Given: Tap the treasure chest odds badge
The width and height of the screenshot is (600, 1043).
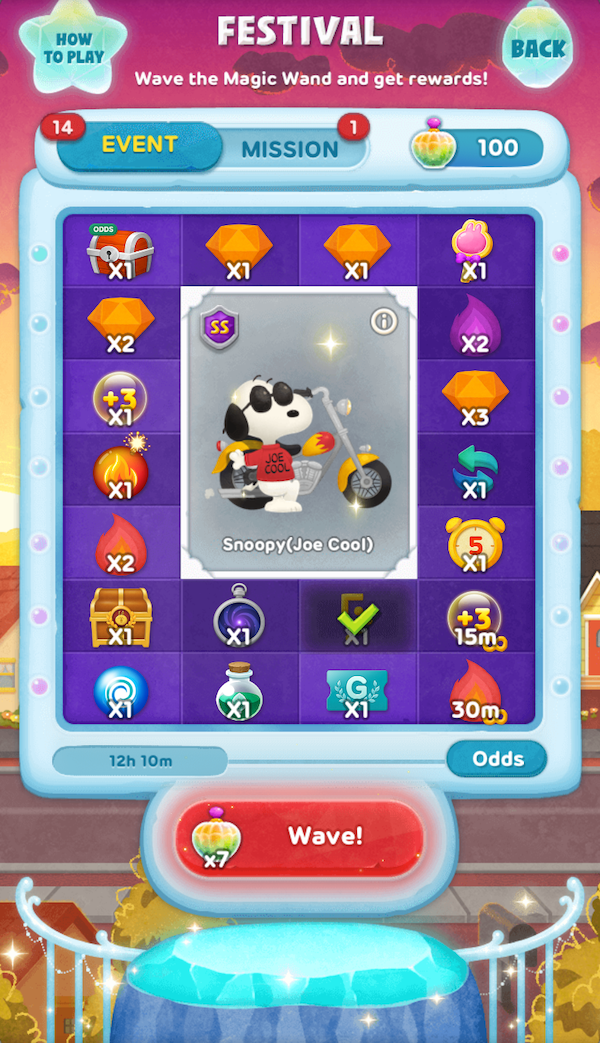Looking at the screenshot, I should 101,229.
